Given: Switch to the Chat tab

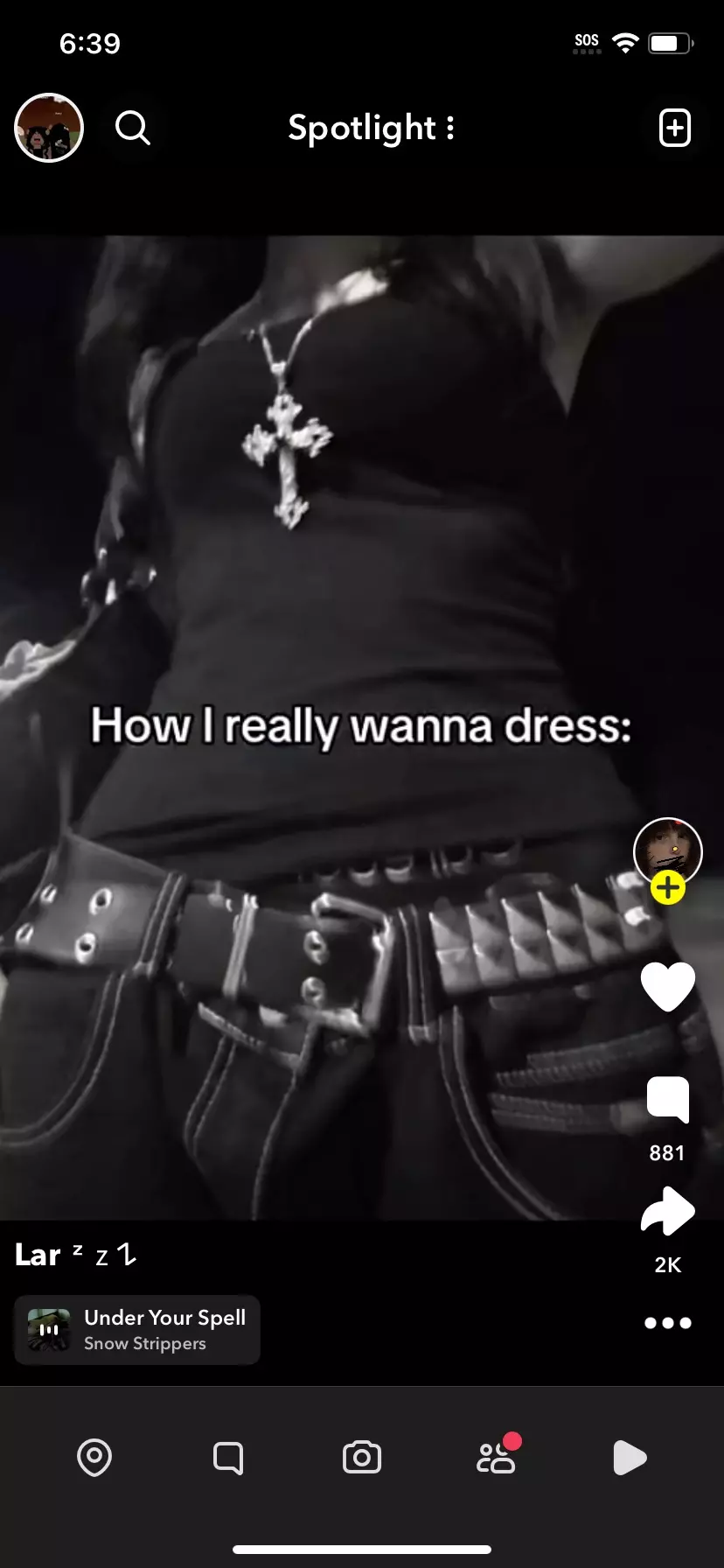Looking at the screenshot, I should click(228, 1458).
